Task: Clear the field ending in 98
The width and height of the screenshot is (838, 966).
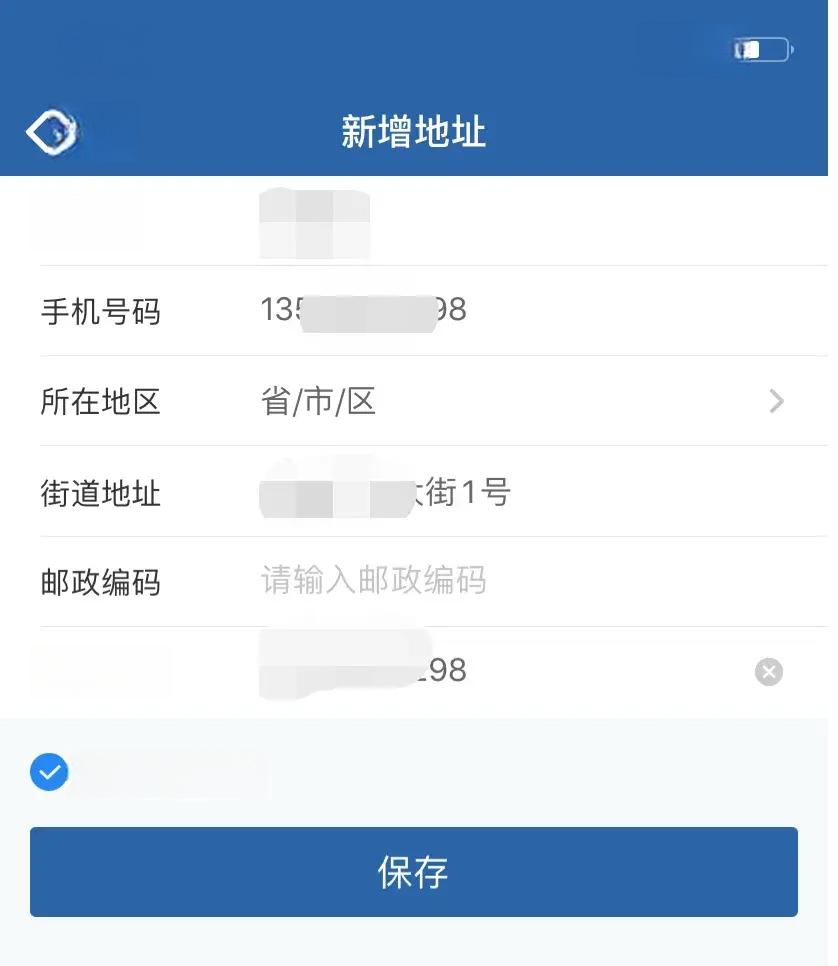Action: [768, 671]
